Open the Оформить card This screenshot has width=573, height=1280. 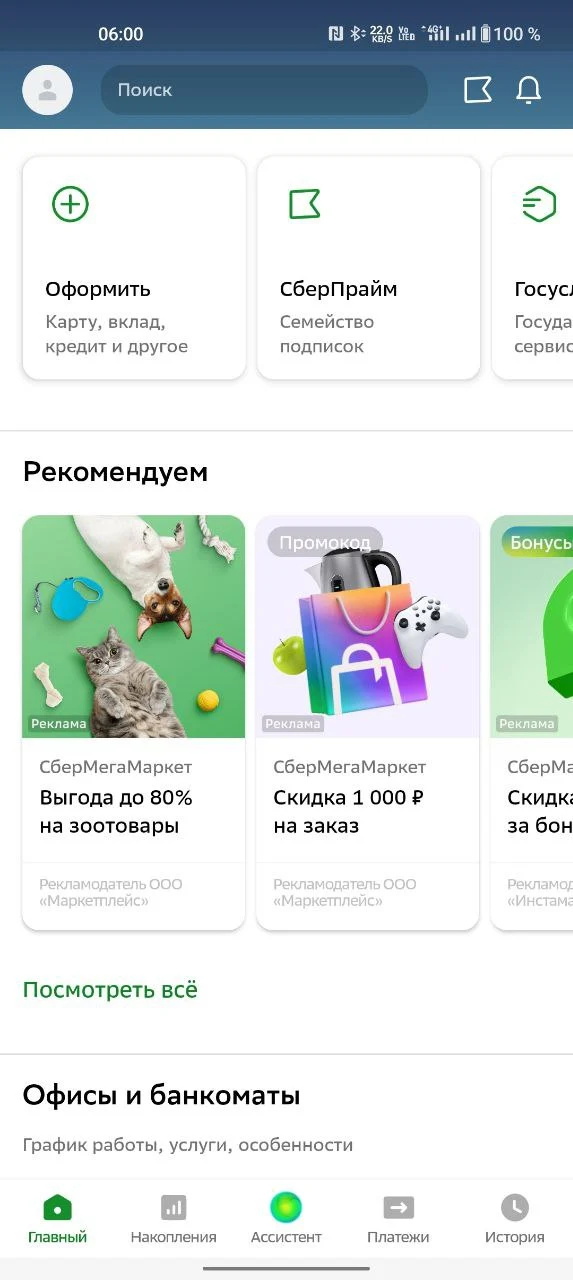[x=134, y=268]
